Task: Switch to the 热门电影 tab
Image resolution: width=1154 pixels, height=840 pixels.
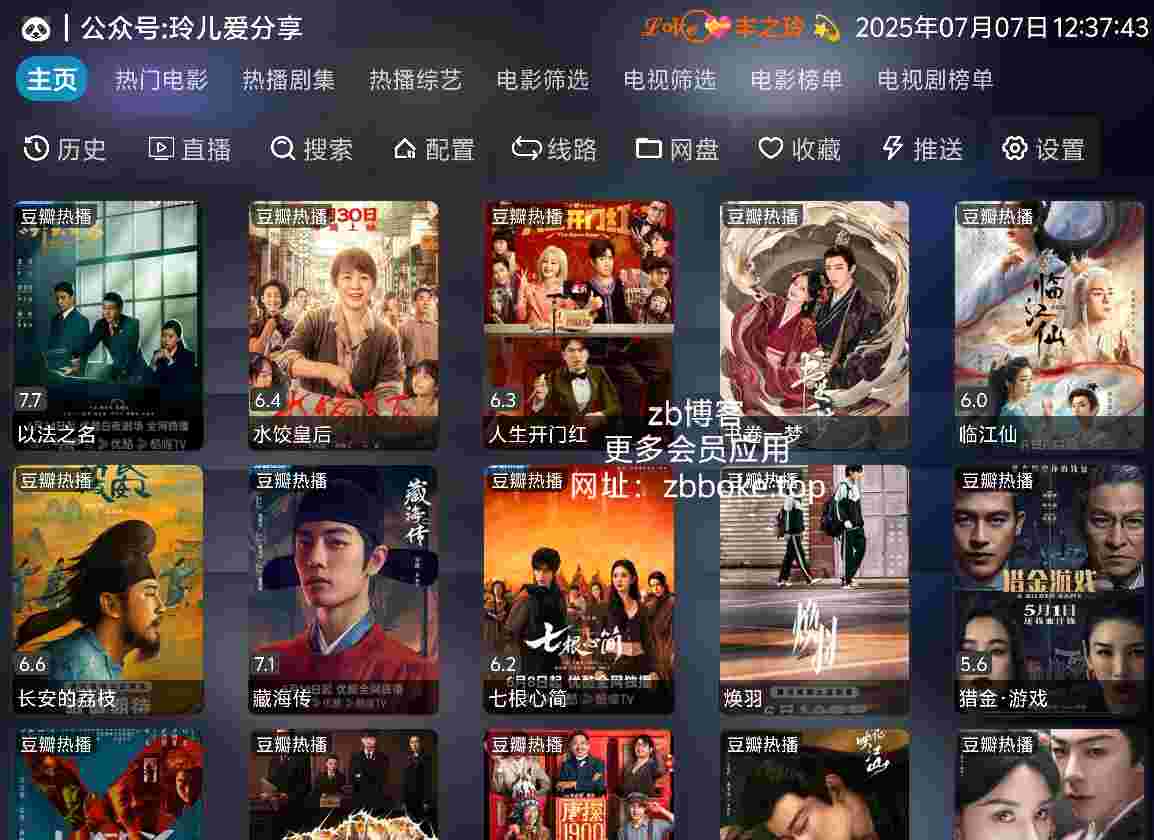Action: [161, 80]
